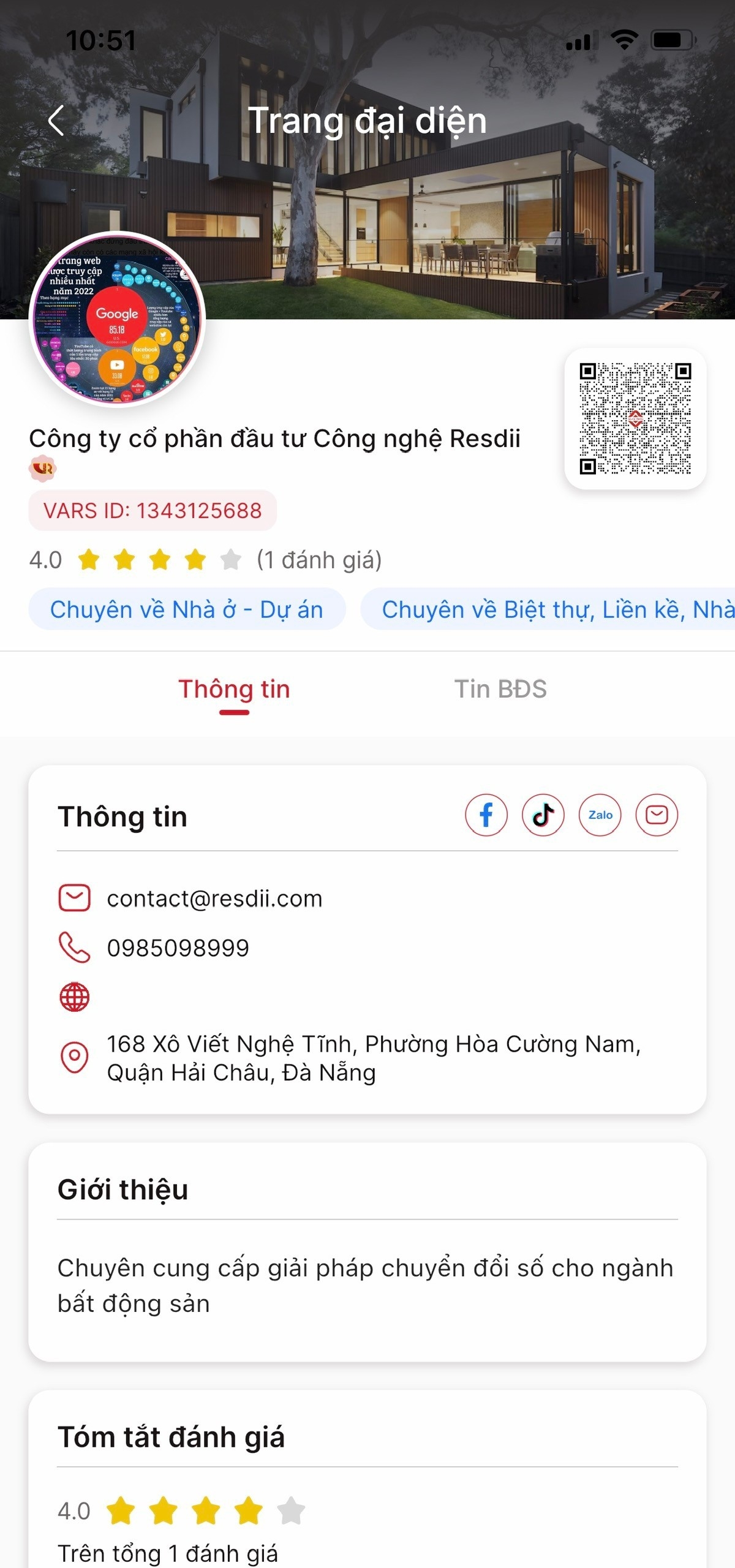735x1568 pixels.
Task: Switch to the Tin BĐS tab
Action: pyautogui.click(x=500, y=690)
